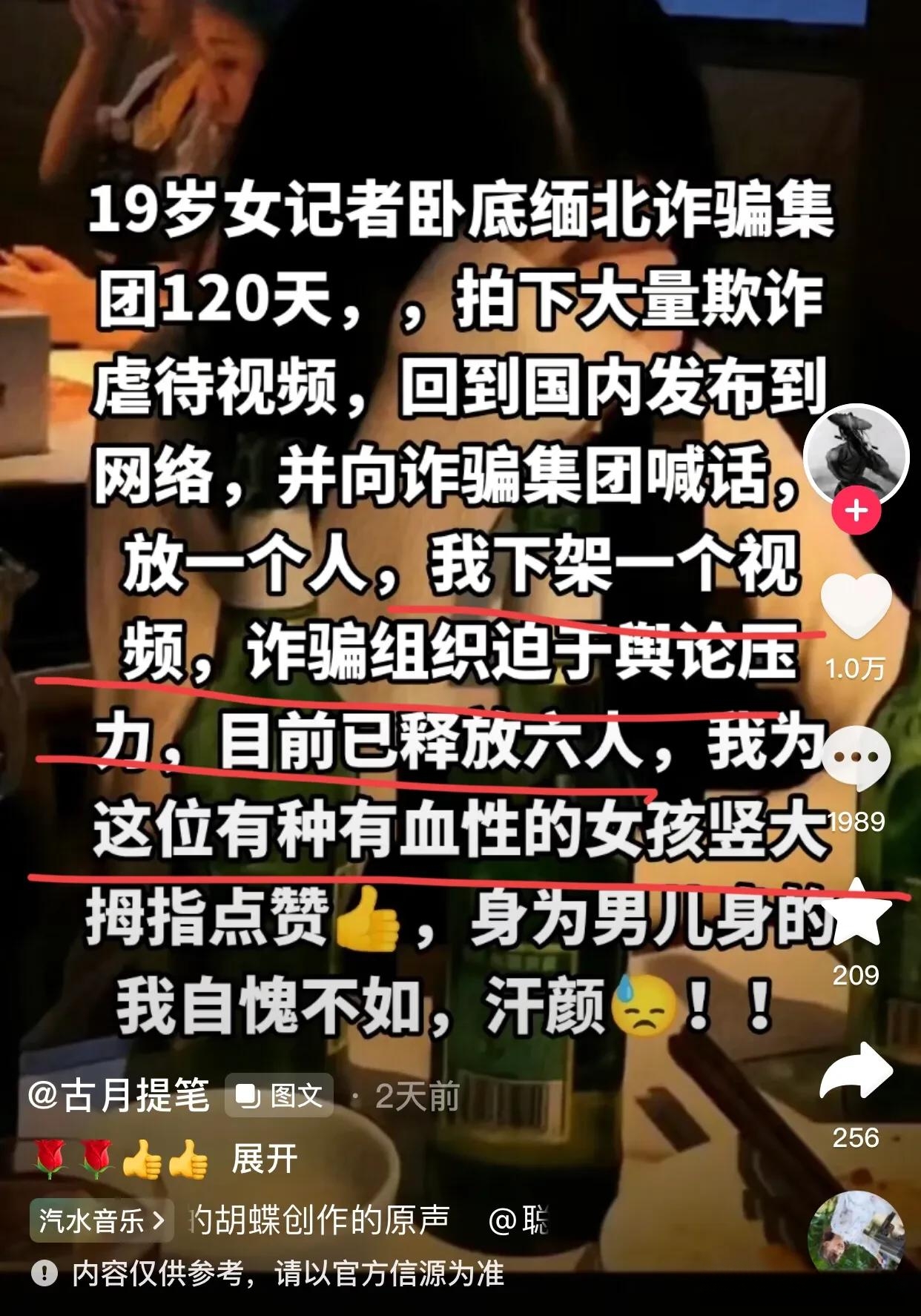The width and height of the screenshot is (921, 1316).
Task: Expand the caption with 展开
Action: 264,1158
